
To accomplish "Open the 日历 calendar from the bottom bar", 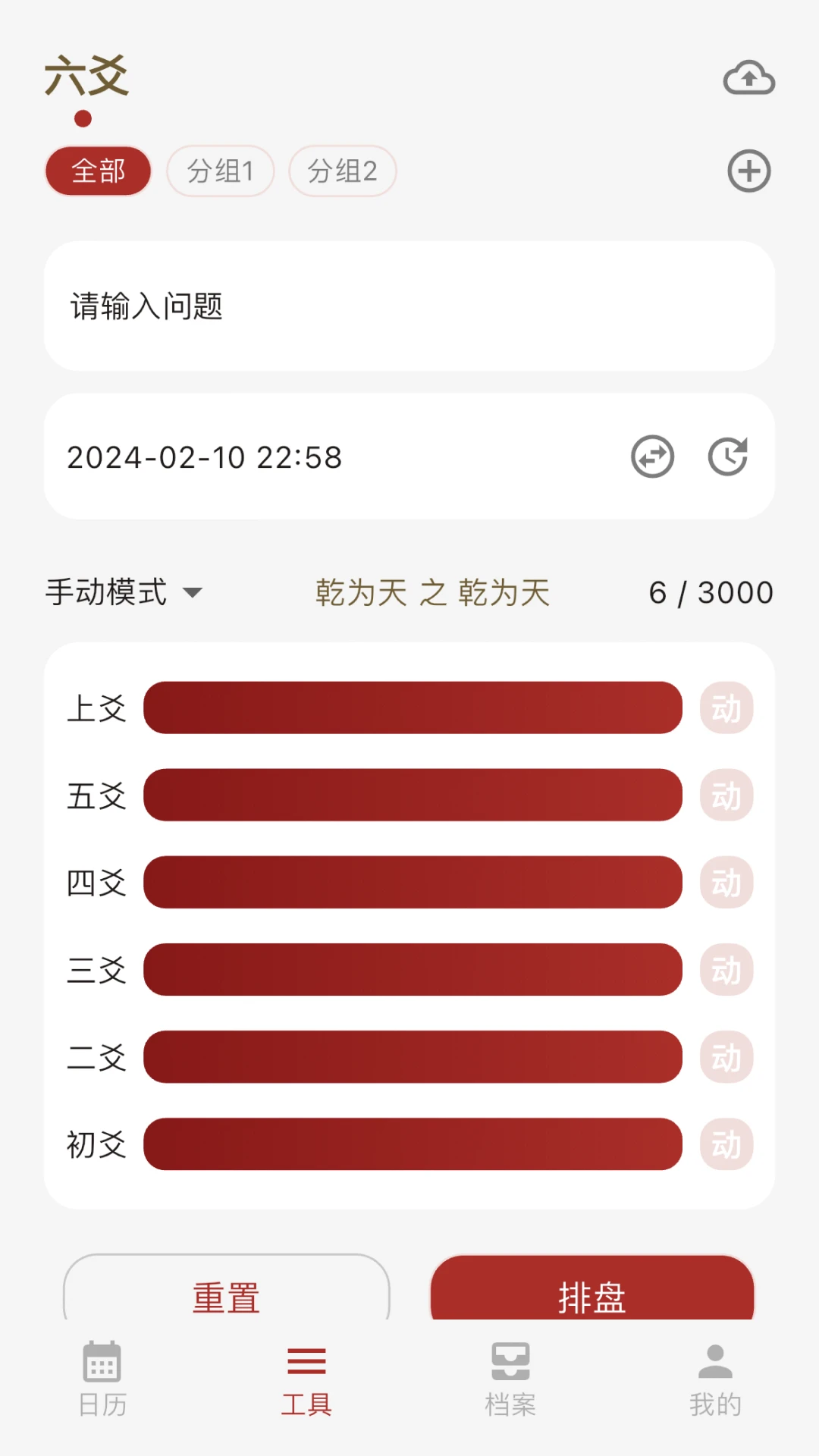I will [x=102, y=1380].
